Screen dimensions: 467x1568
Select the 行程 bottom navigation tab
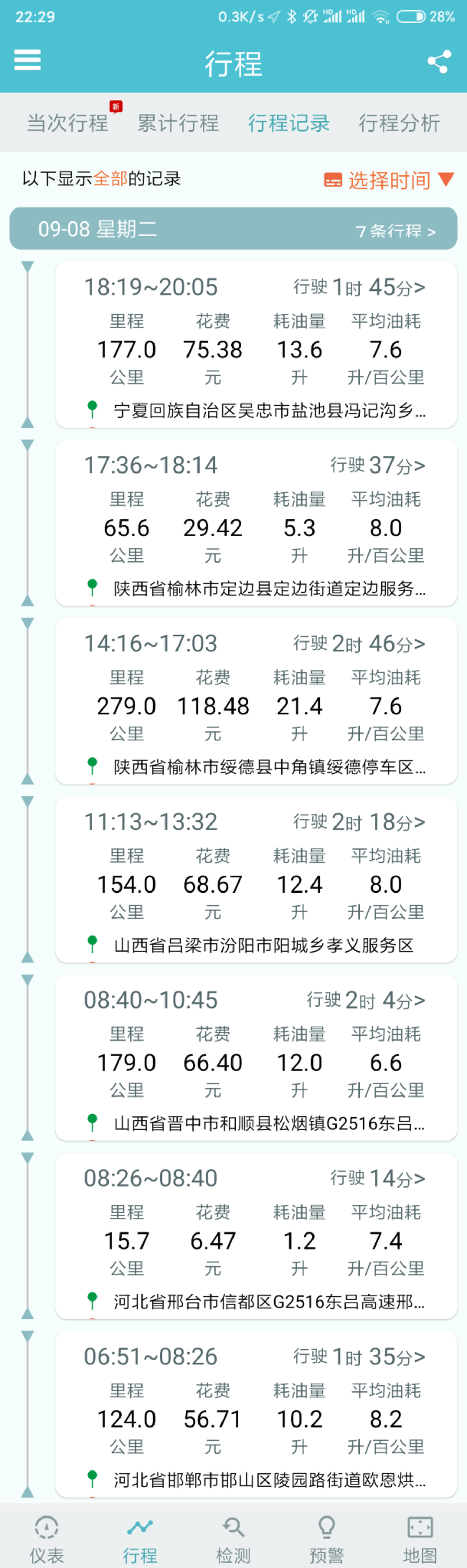click(x=140, y=1537)
